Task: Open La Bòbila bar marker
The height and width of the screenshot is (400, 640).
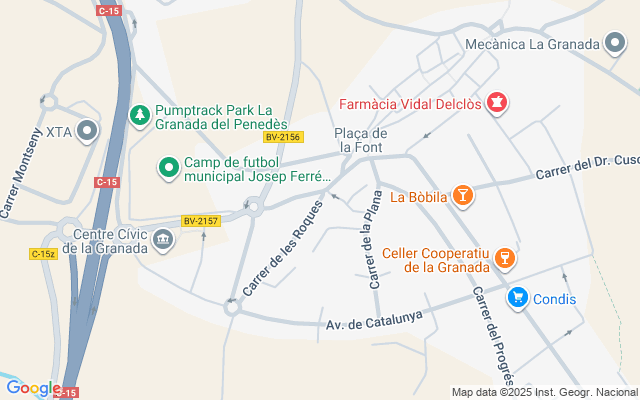Action: point(462,196)
